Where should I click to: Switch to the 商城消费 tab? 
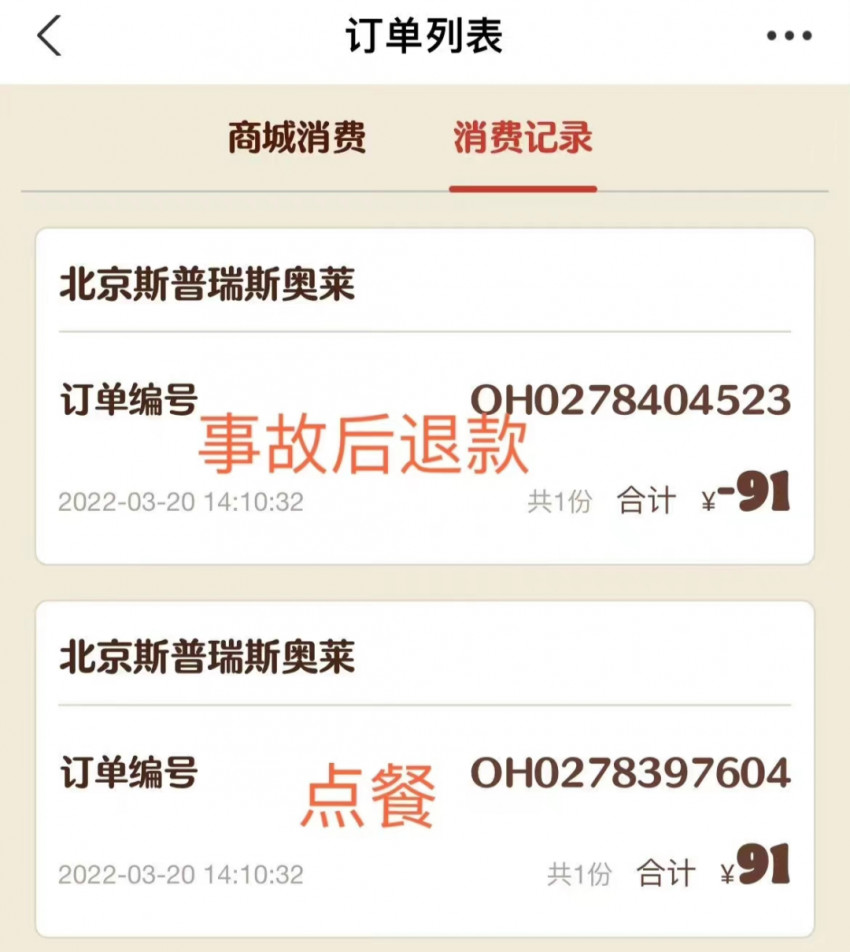[296, 140]
